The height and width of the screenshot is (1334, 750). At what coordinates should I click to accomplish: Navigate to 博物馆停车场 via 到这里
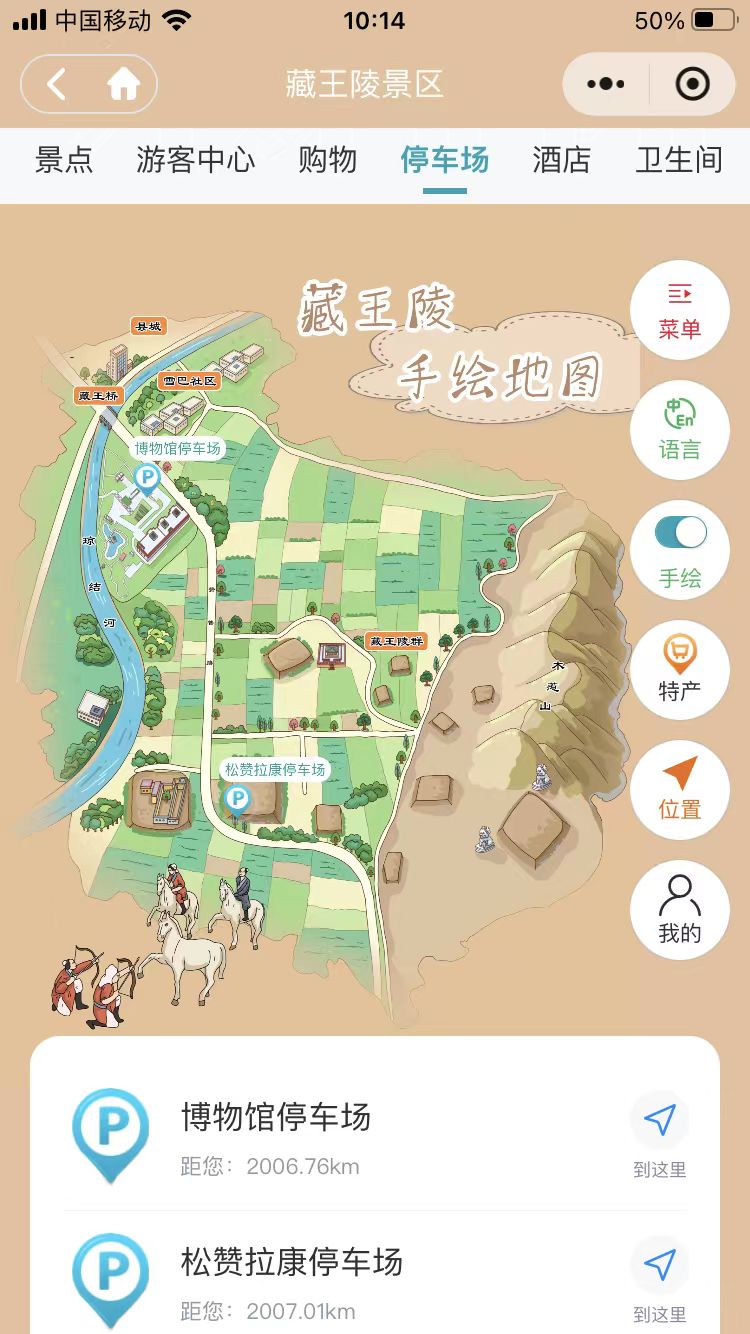(x=660, y=1135)
